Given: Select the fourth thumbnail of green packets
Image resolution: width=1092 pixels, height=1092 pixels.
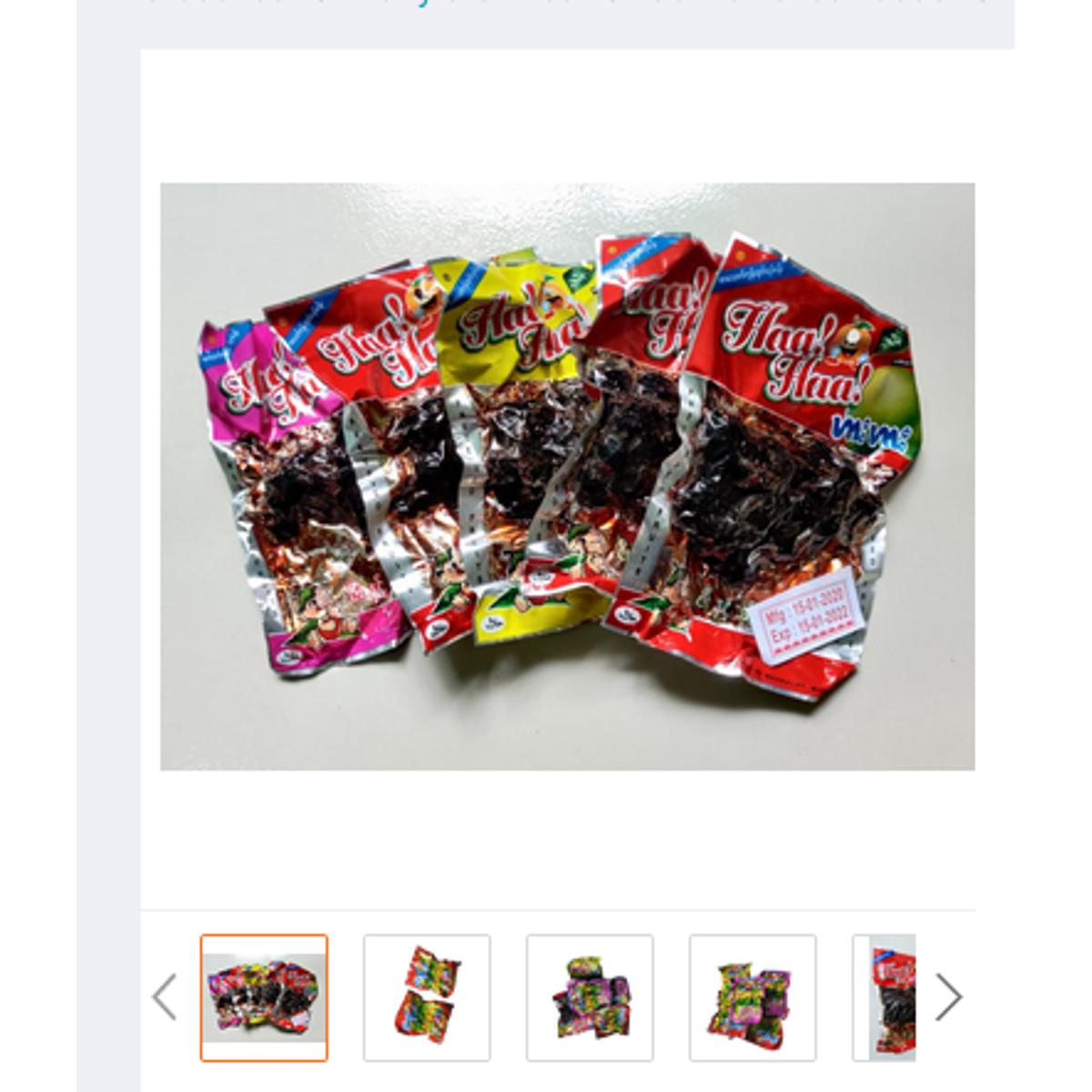Looking at the screenshot, I should (753, 997).
